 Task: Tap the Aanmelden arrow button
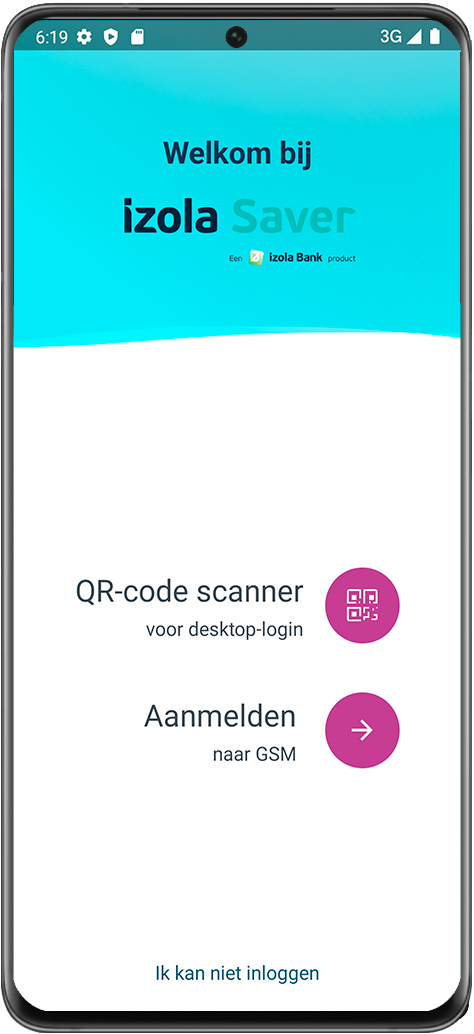[x=363, y=730]
